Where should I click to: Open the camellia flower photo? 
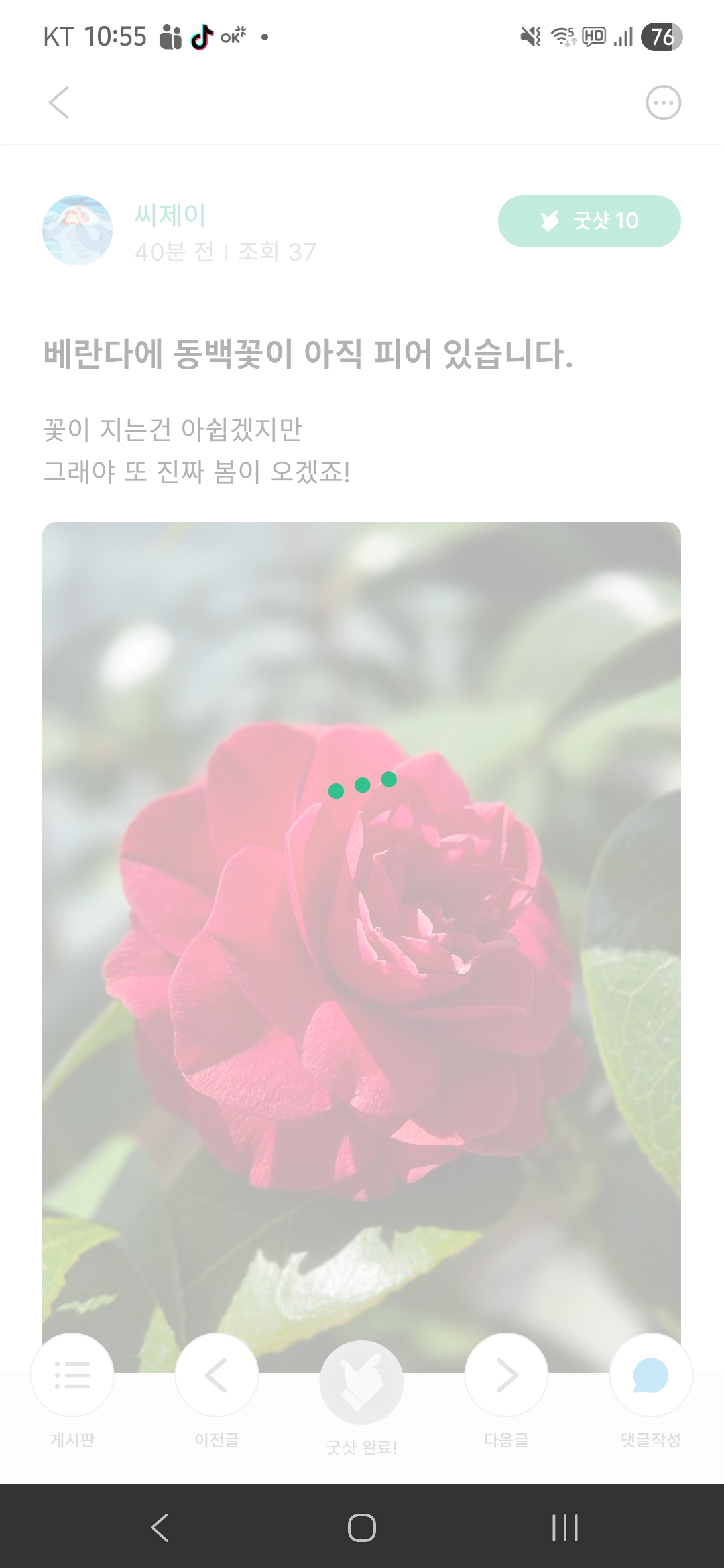click(361, 938)
